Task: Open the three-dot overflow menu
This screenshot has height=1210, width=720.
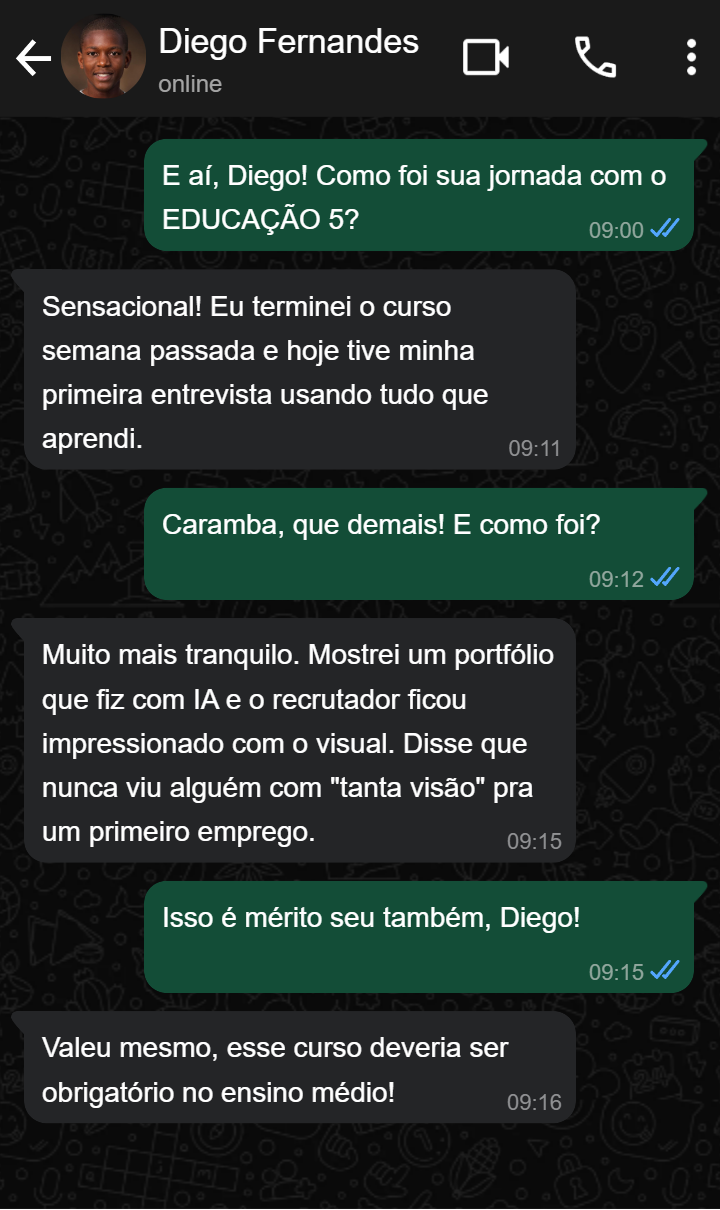Action: pos(690,58)
